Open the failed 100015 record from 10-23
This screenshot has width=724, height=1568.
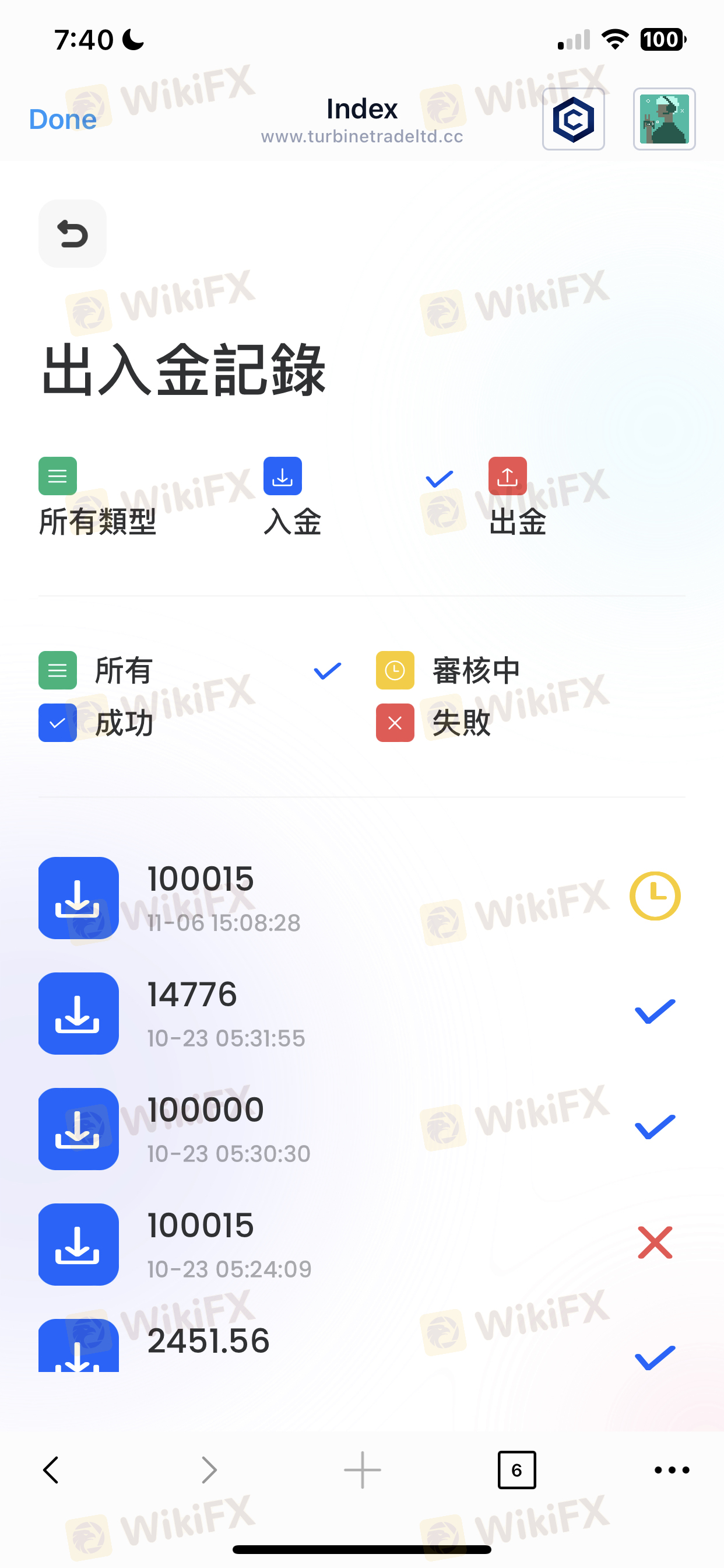point(359,1244)
